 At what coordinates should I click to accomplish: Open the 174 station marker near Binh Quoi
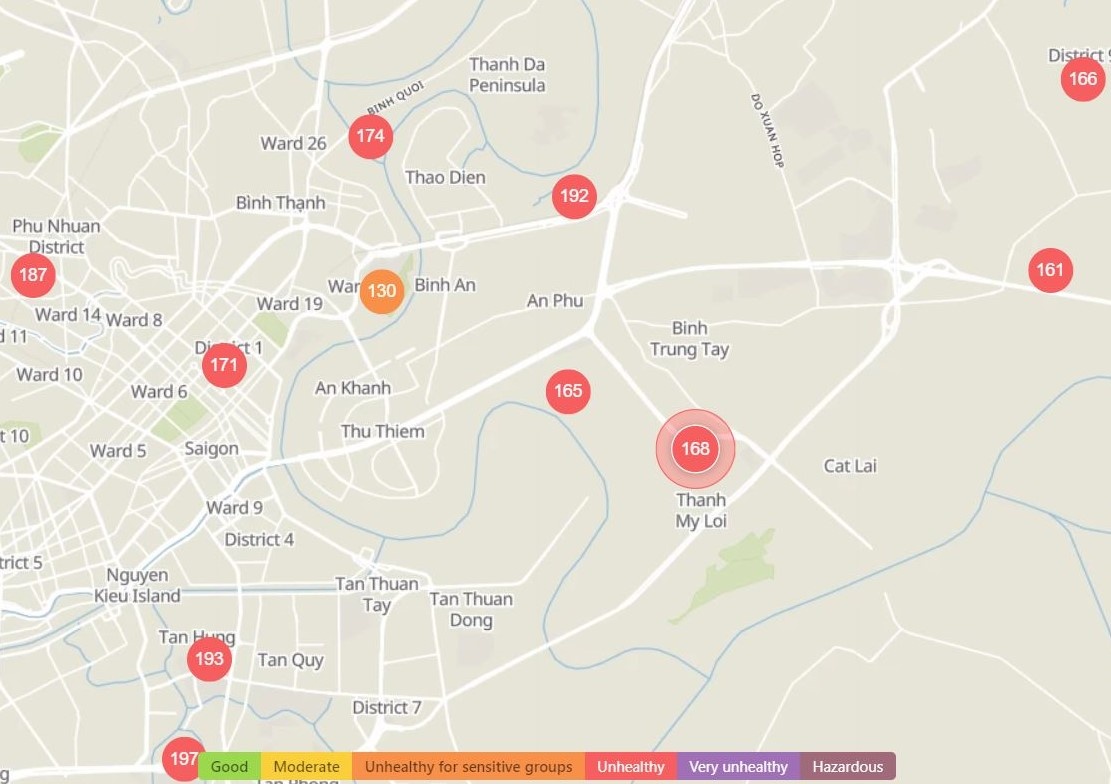[x=370, y=136]
